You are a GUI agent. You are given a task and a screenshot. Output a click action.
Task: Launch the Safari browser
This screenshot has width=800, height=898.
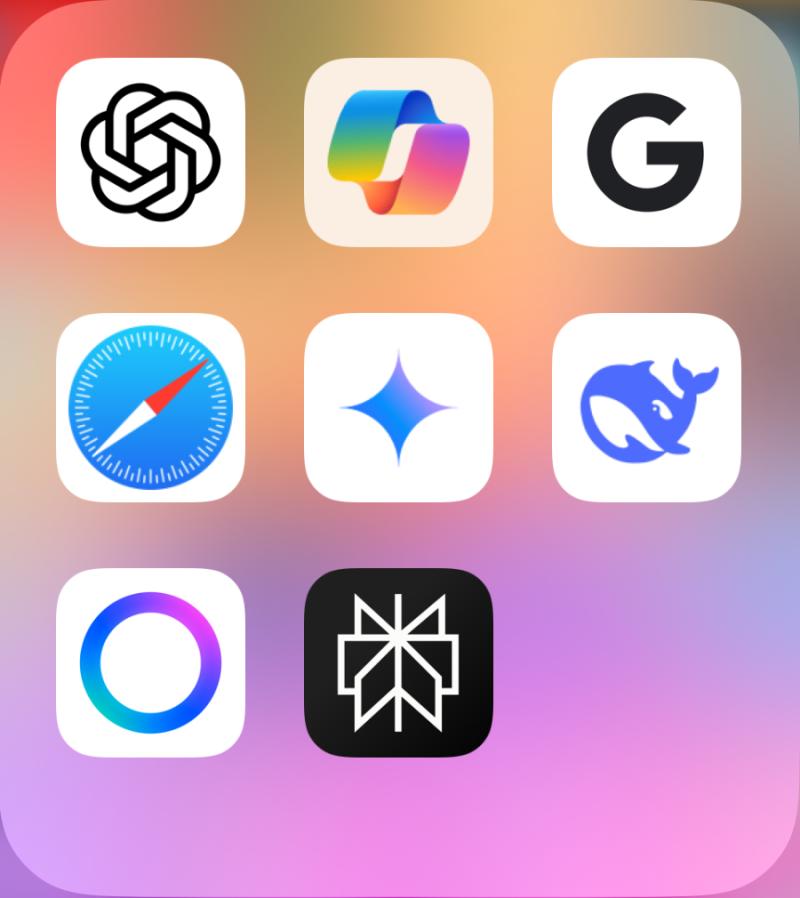click(150, 407)
